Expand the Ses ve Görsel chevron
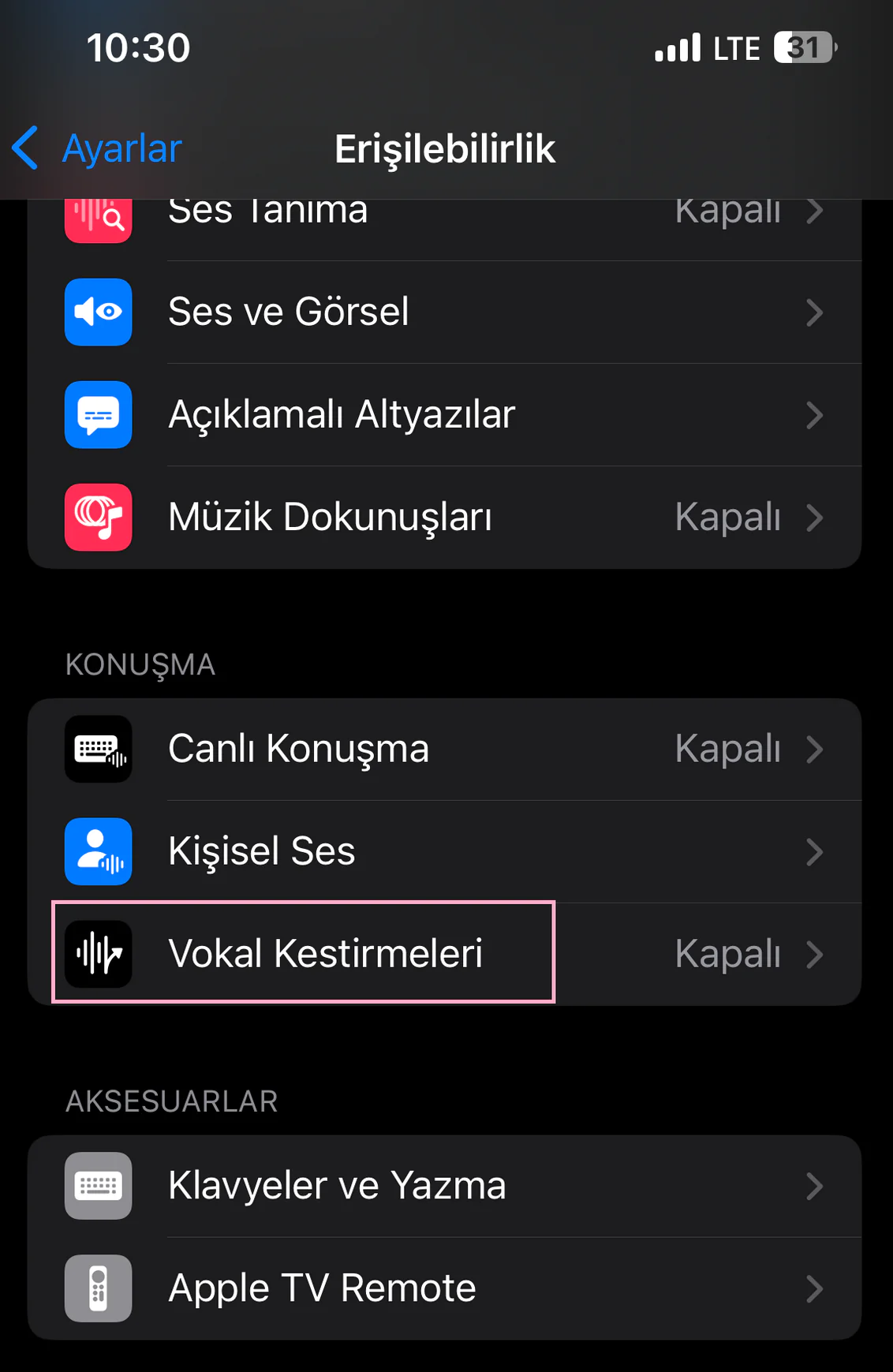This screenshot has height=1372, width=893. tap(815, 312)
